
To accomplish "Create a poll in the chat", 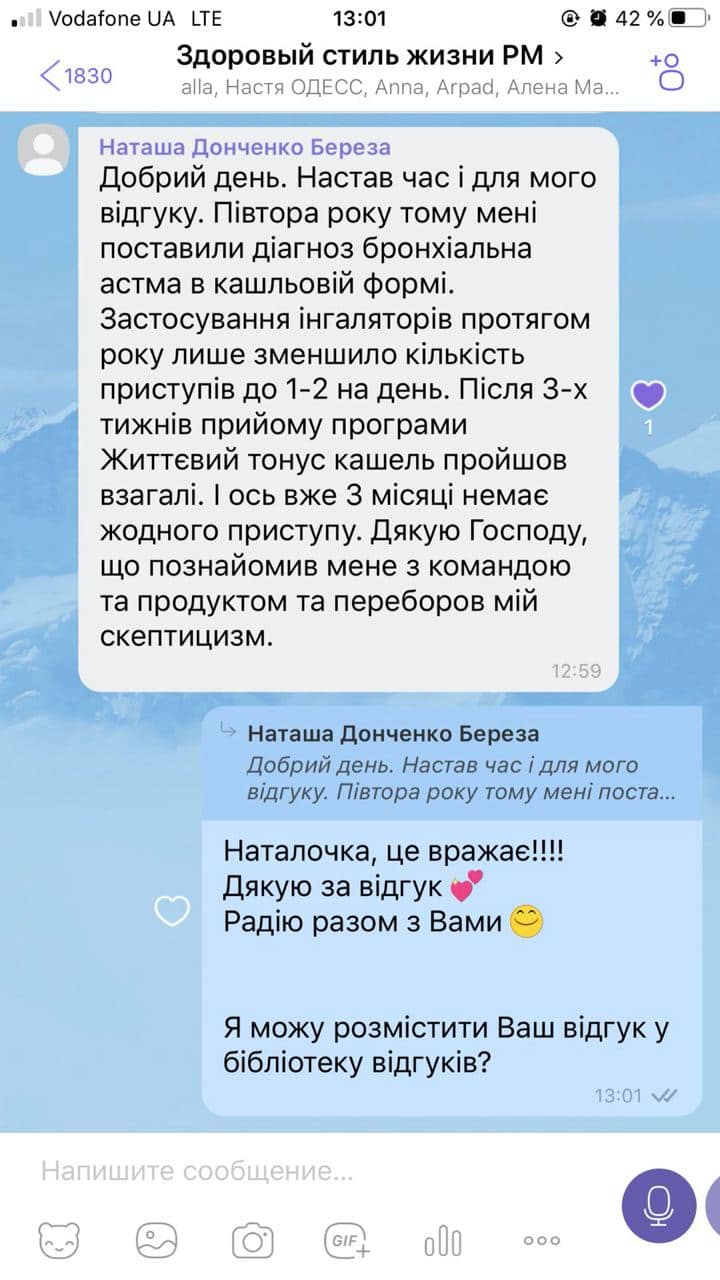I will coord(443,1241).
